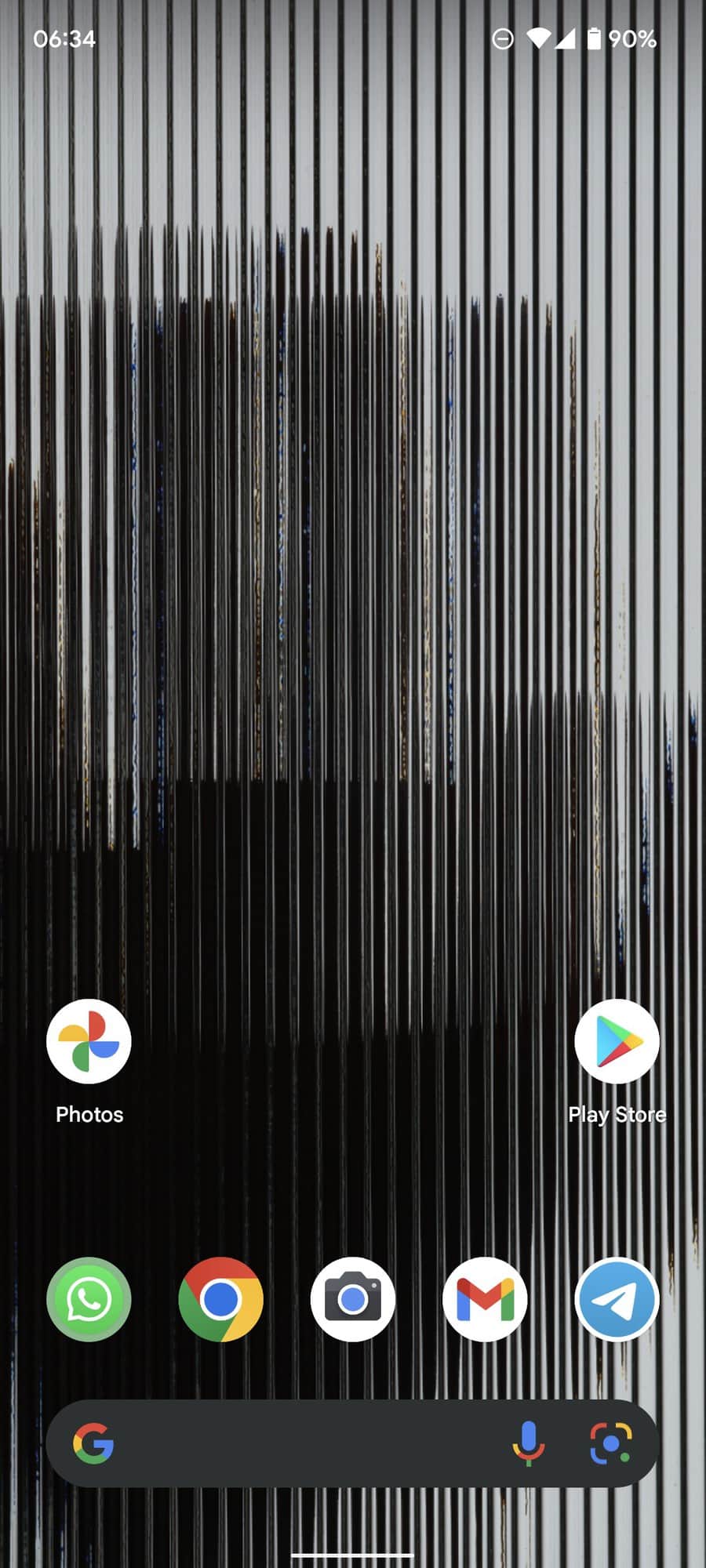The height and width of the screenshot is (1568, 706).
Task: Open WhatsApp from the dock
Action: (89, 1299)
